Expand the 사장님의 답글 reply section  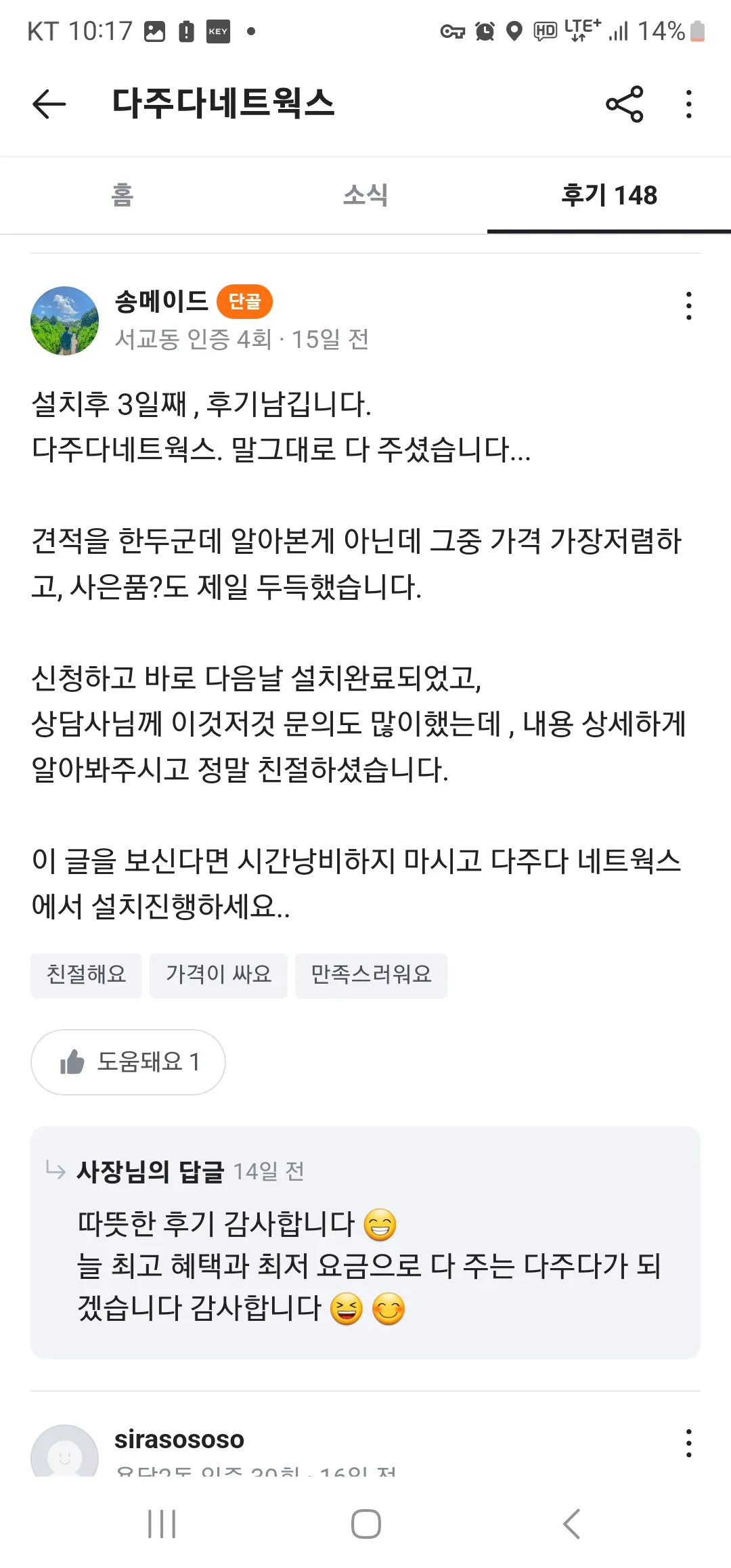coord(150,1173)
